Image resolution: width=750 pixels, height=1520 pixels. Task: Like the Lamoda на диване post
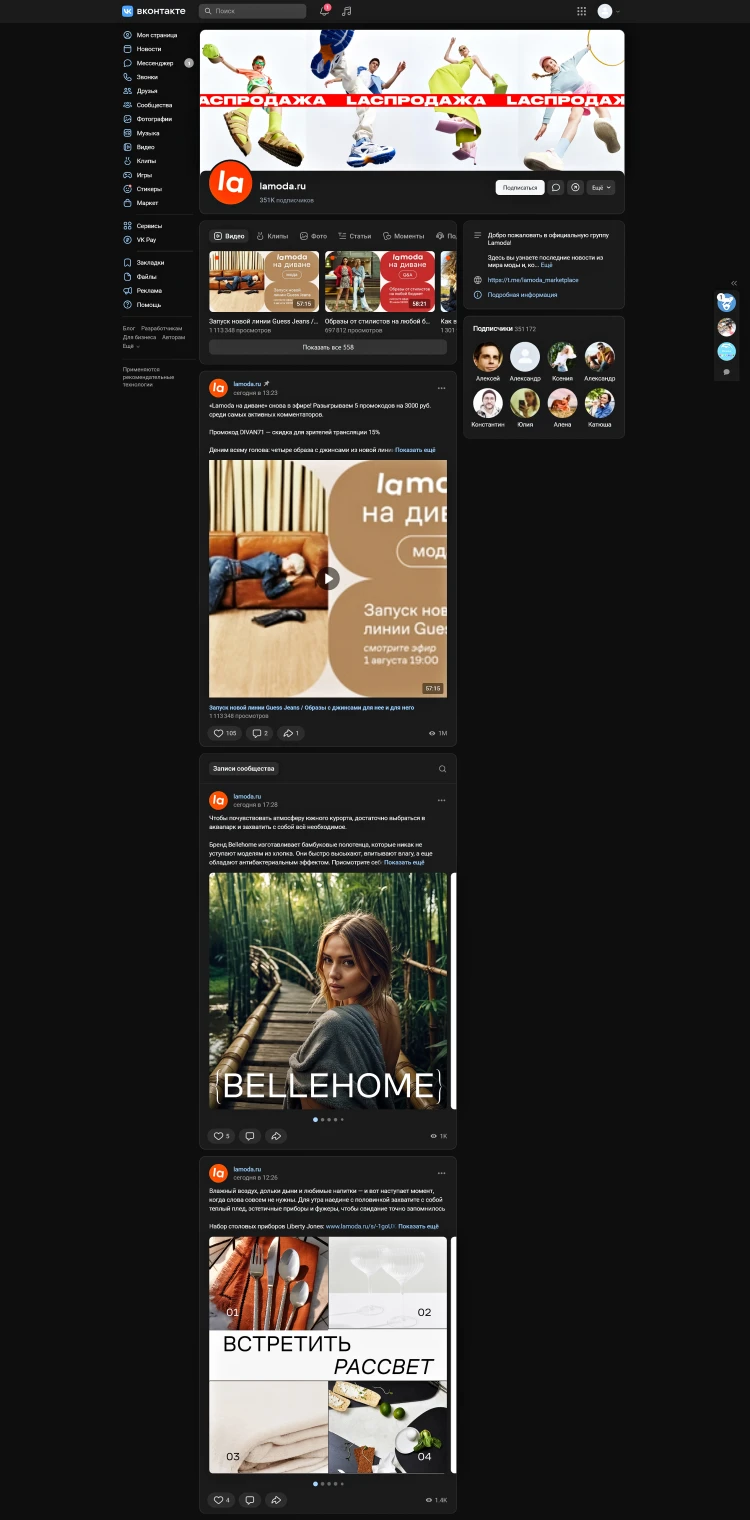pos(225,733)
